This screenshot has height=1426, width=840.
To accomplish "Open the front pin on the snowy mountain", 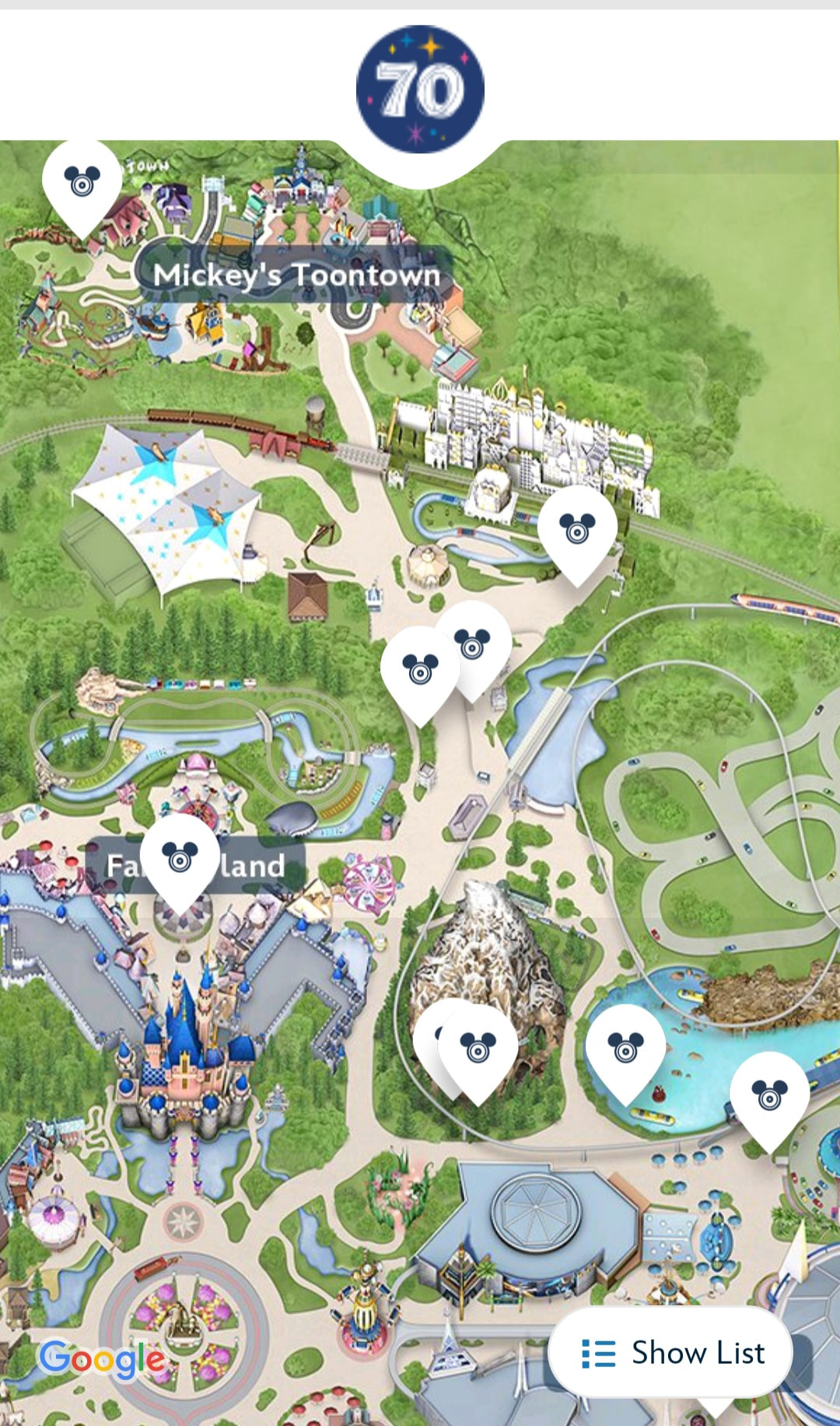I will [x=478, y=1047].
